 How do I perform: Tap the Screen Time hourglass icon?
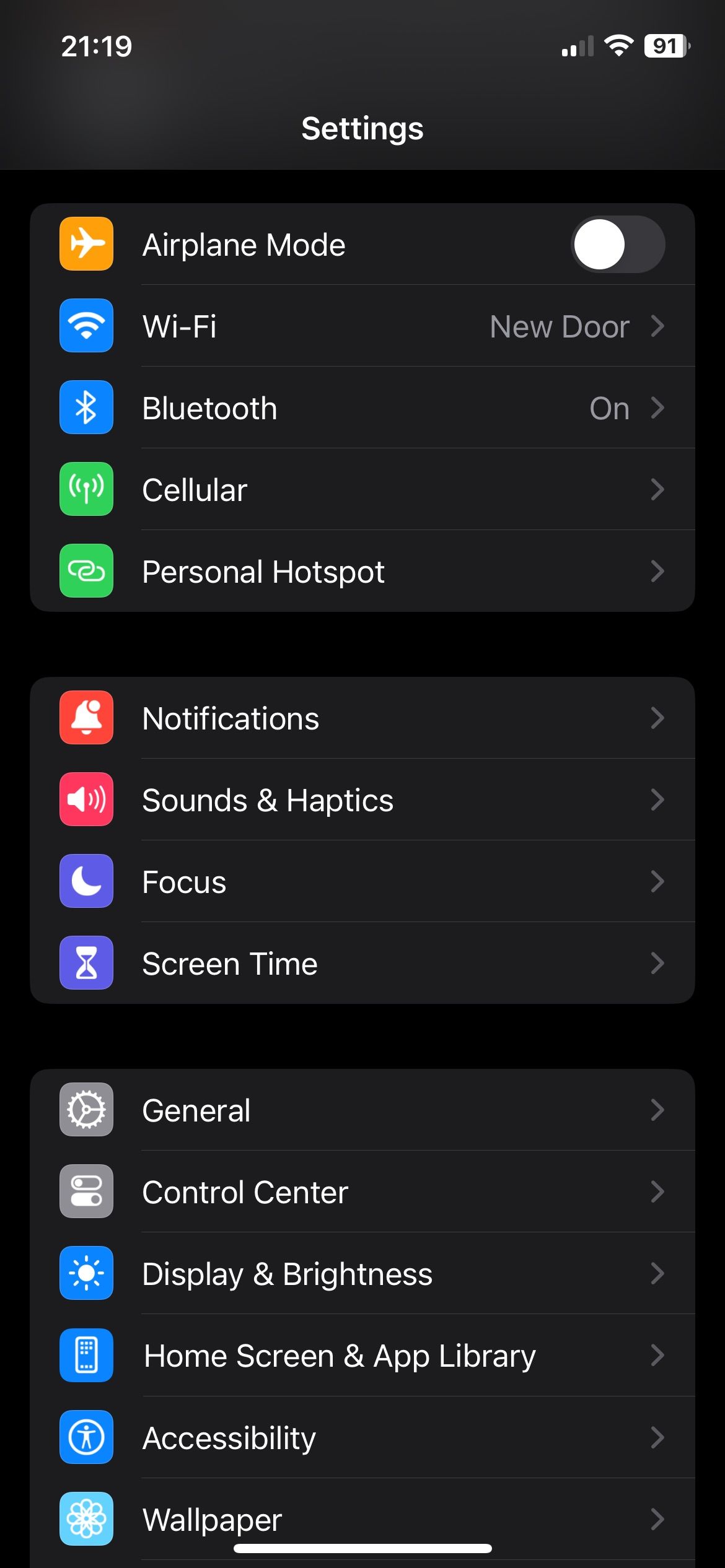(86, 963)
